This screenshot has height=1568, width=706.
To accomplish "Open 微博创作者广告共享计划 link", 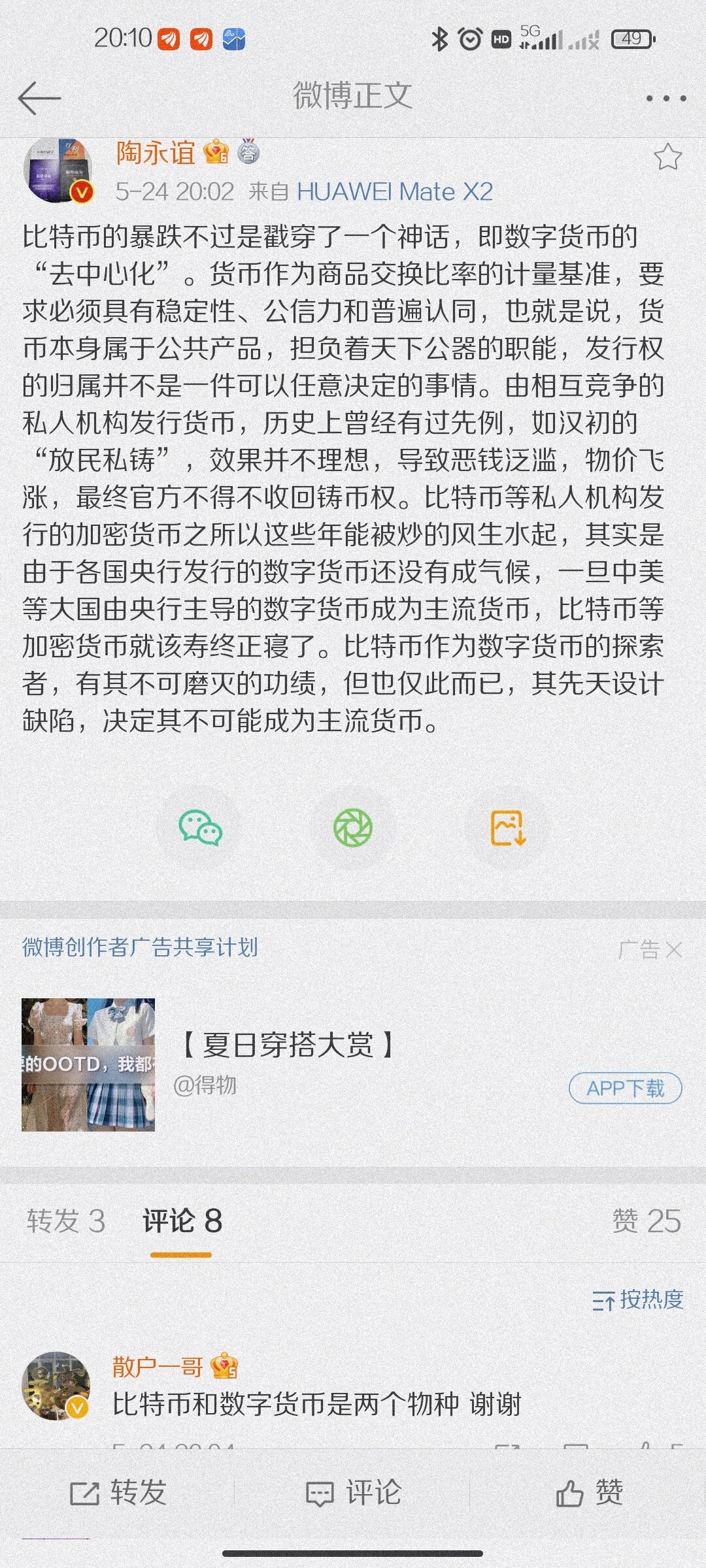I will pyautogui.click(x=140, y=947).
